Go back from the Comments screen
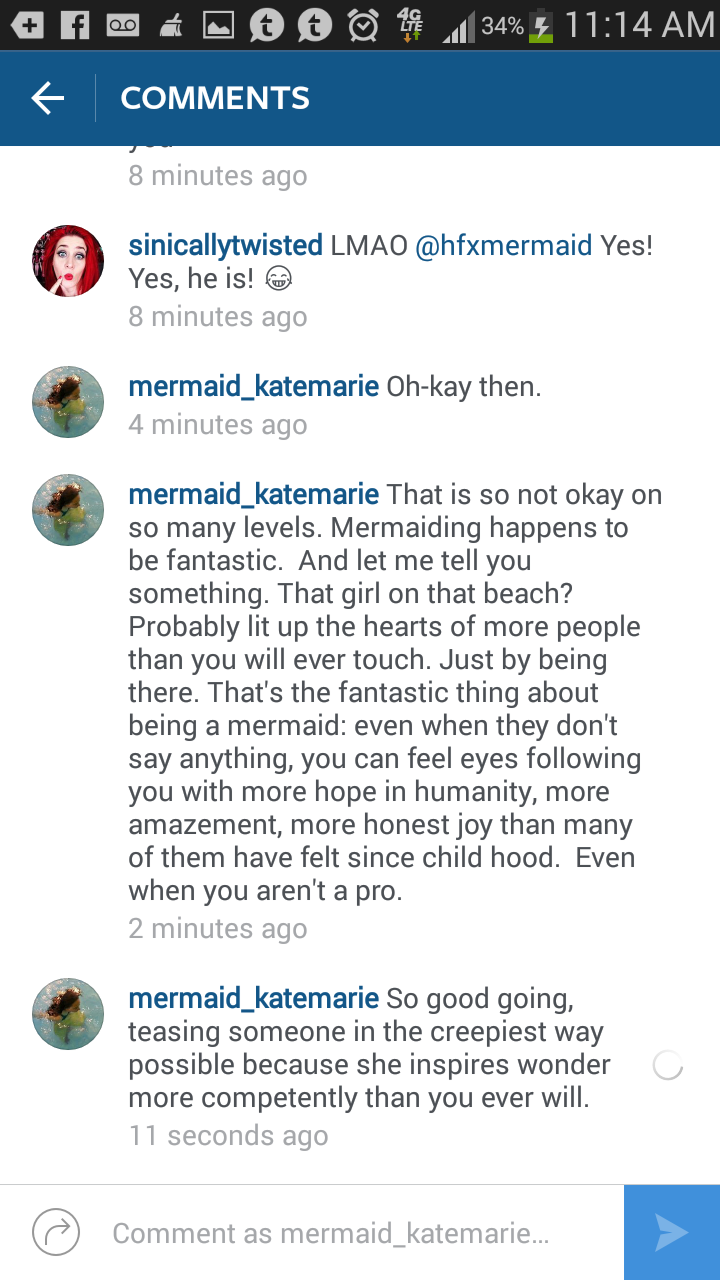This screenshot has height=1280, width=720. click(48, 97)
